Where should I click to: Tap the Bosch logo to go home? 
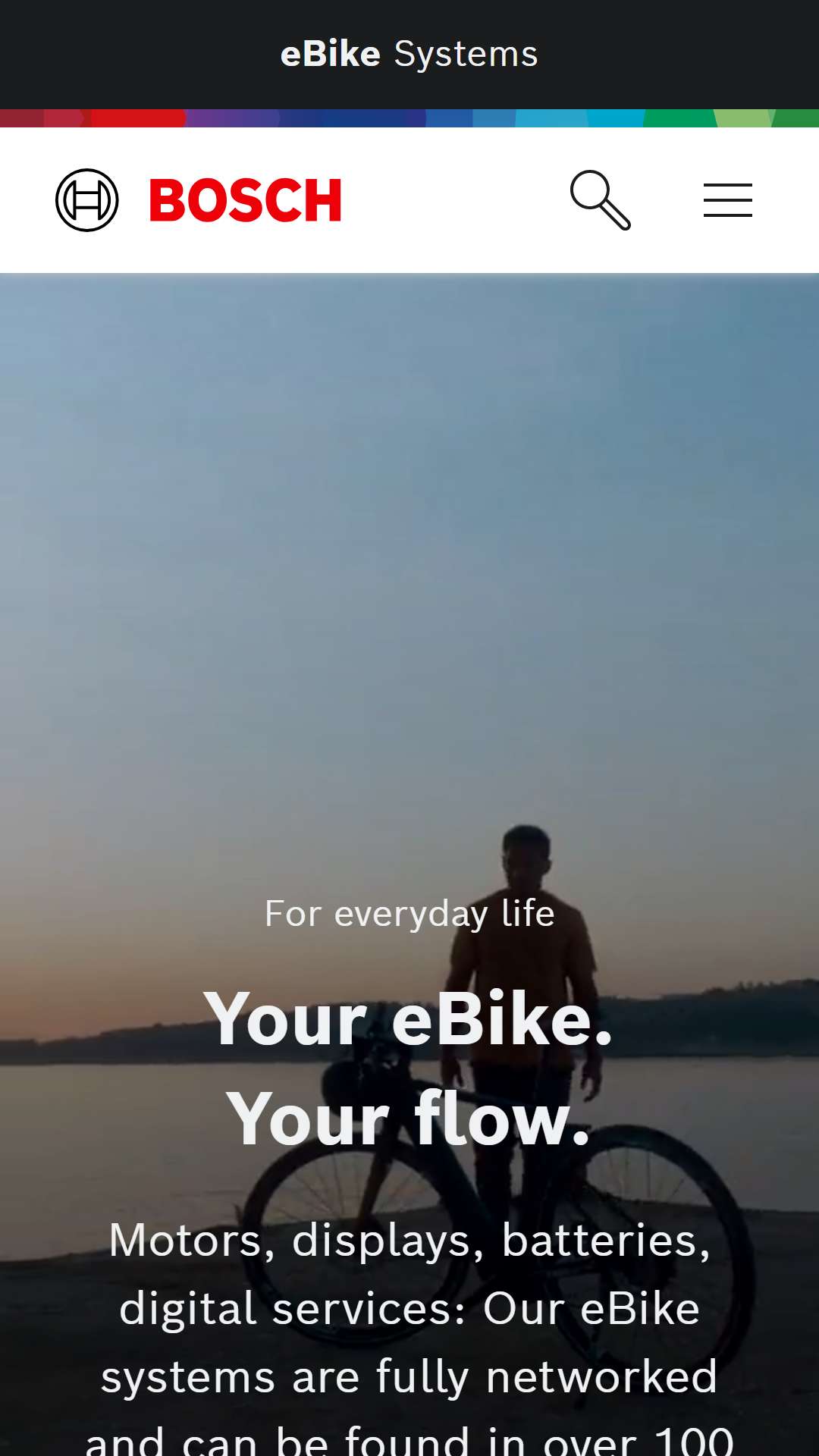point(199,200)
